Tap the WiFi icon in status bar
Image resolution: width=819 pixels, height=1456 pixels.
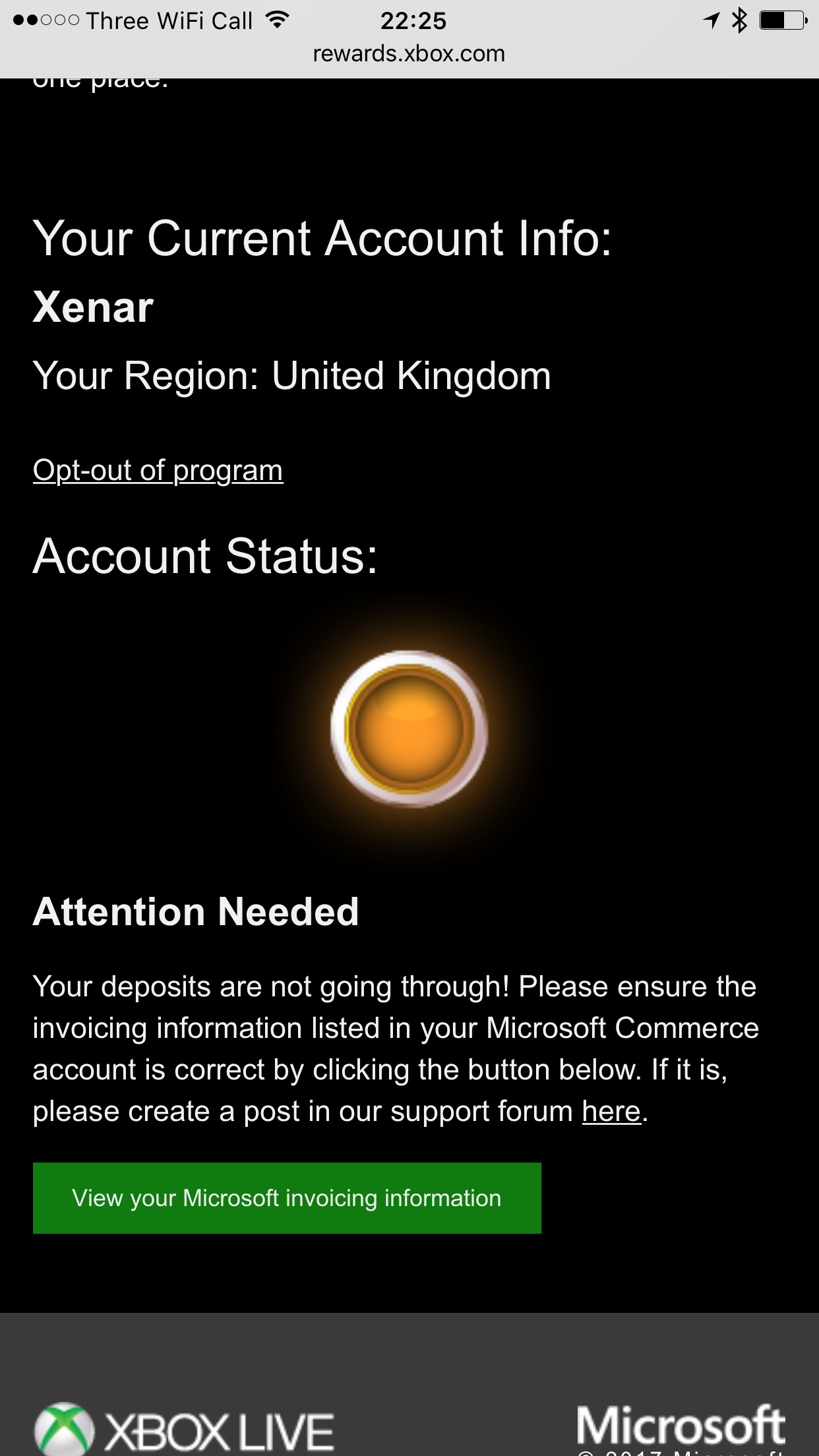(277, 20)
